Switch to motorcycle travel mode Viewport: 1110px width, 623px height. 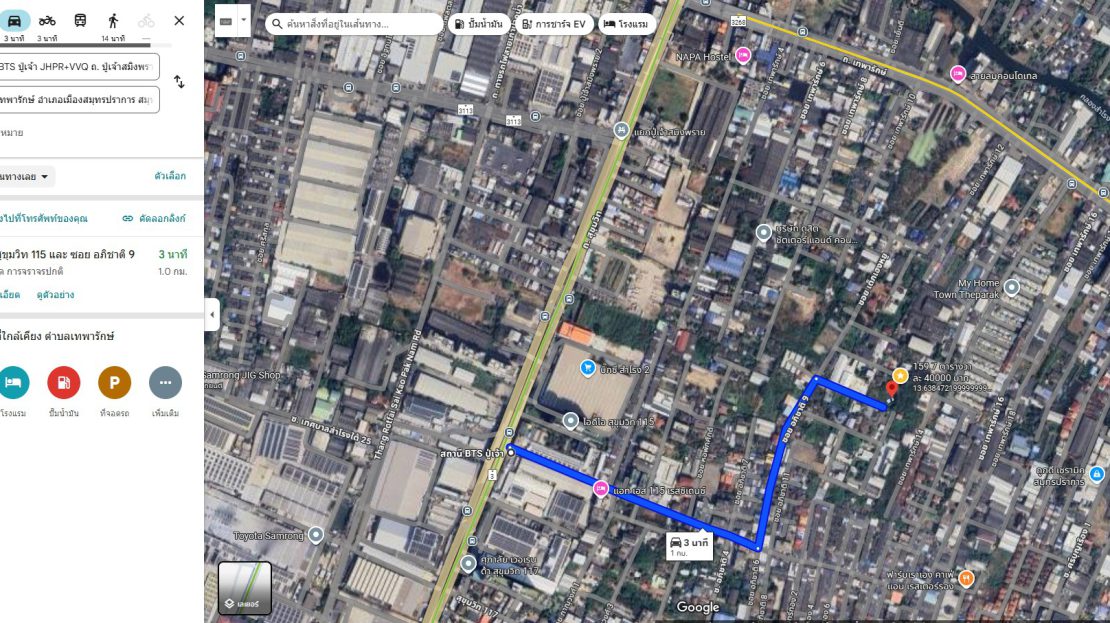pos(47,21)
